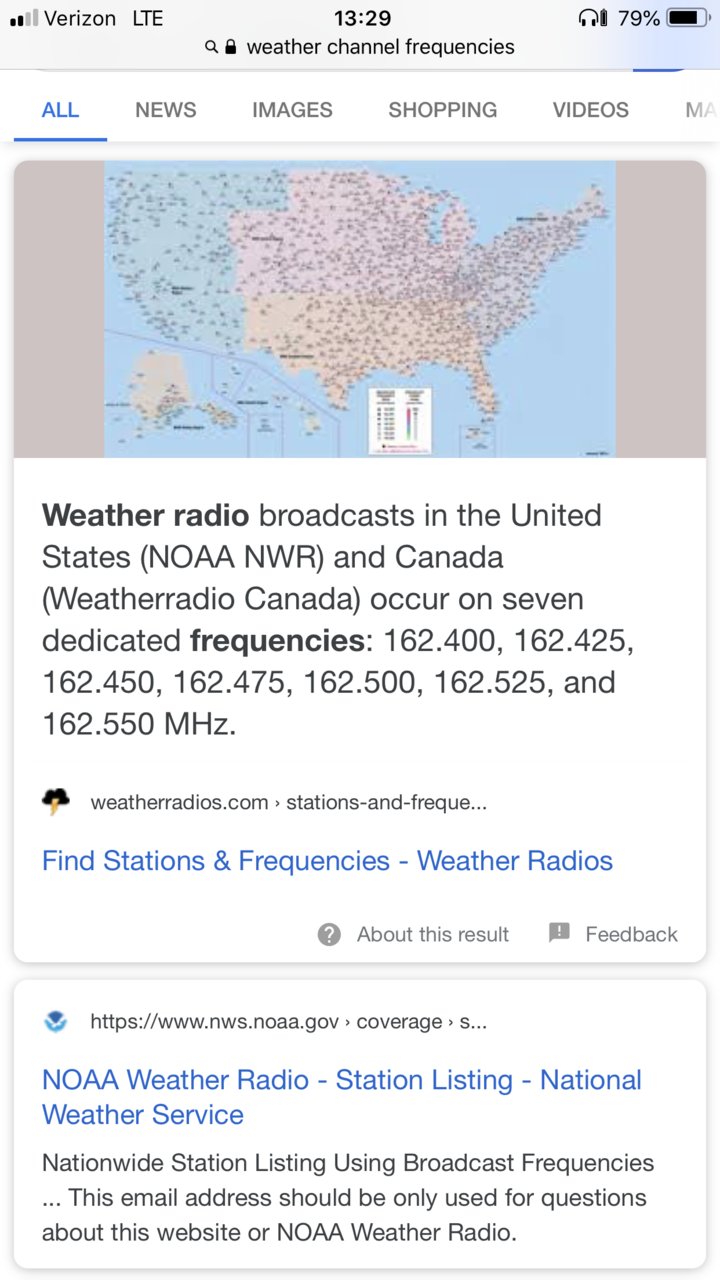Open the weather radio coverage map image
This screenshot has height=1280, width=720.
point(360,309)
